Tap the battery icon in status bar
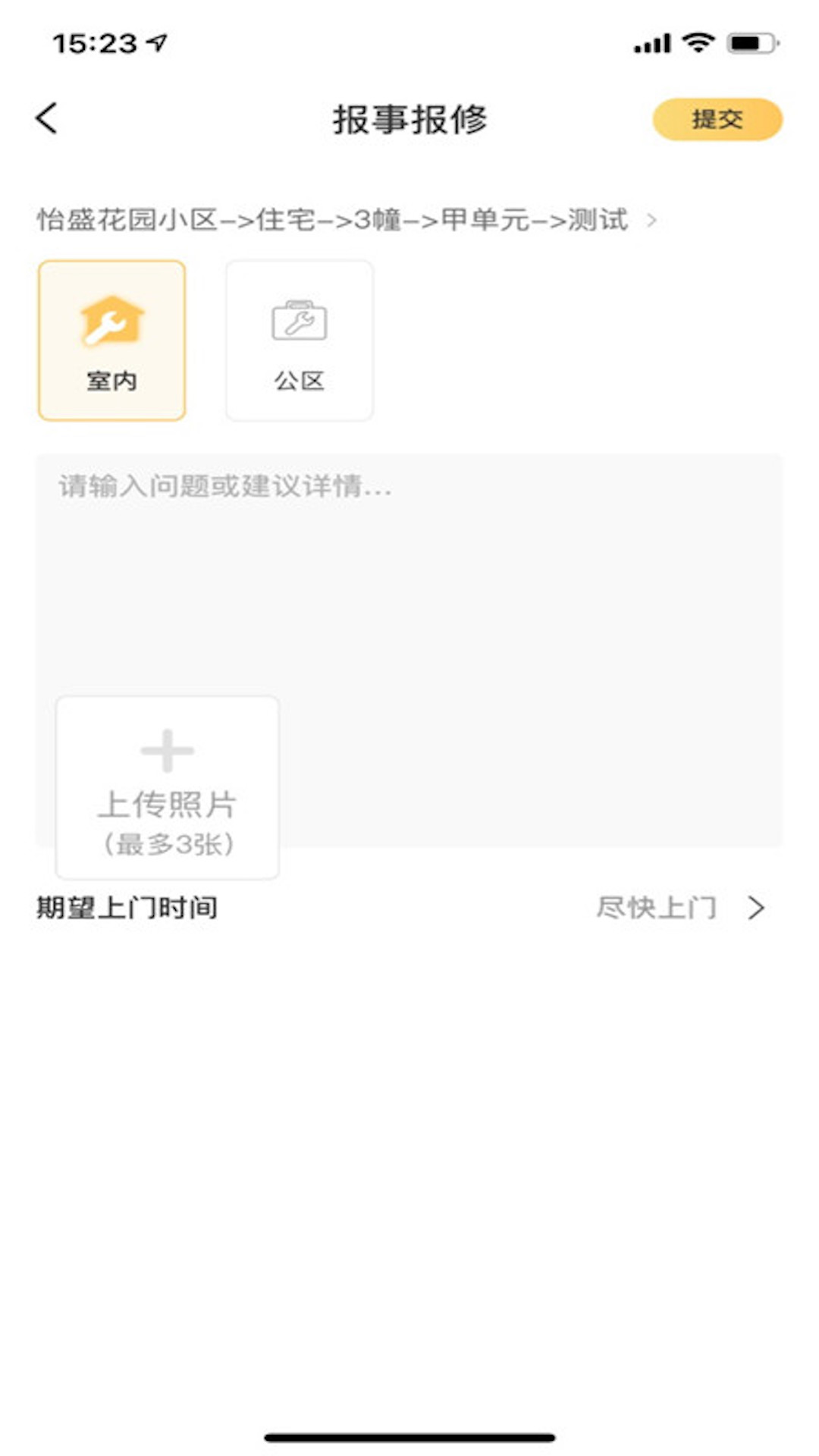819x1456 pixels. pos(748,43)
